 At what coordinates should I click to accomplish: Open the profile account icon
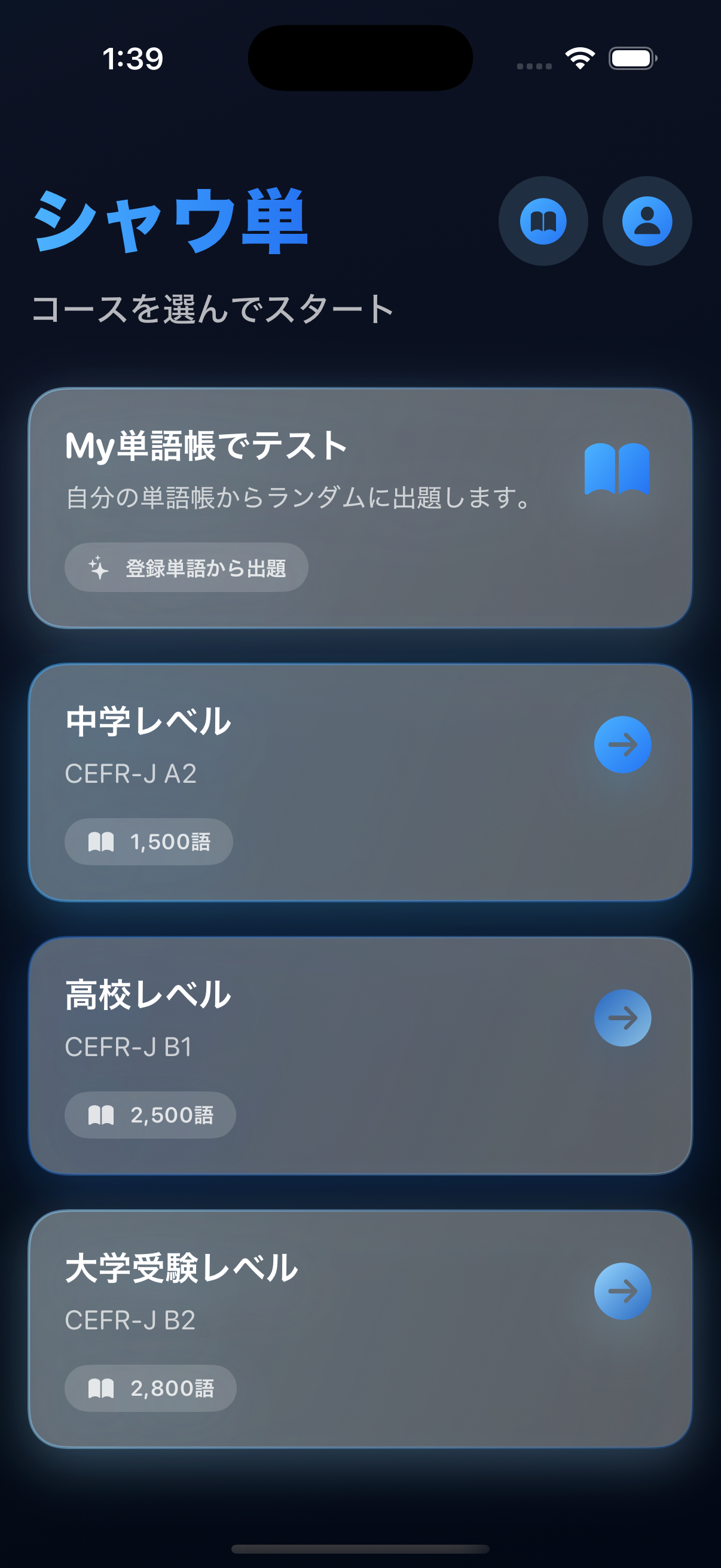646,221
